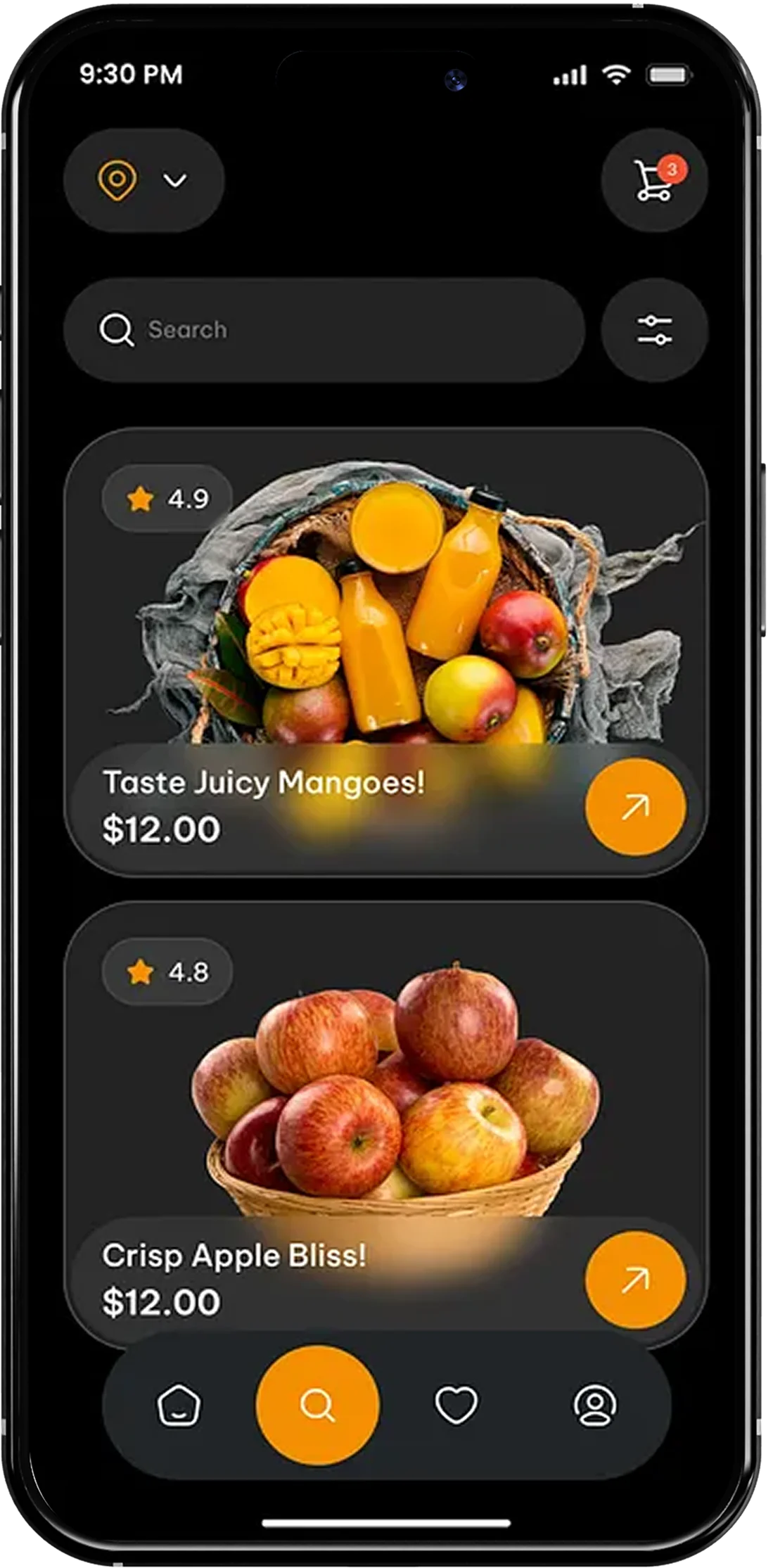Tap the arrow button on Juicy Mangoes
Screen dimensions: 773x1568
click(635, 807)
